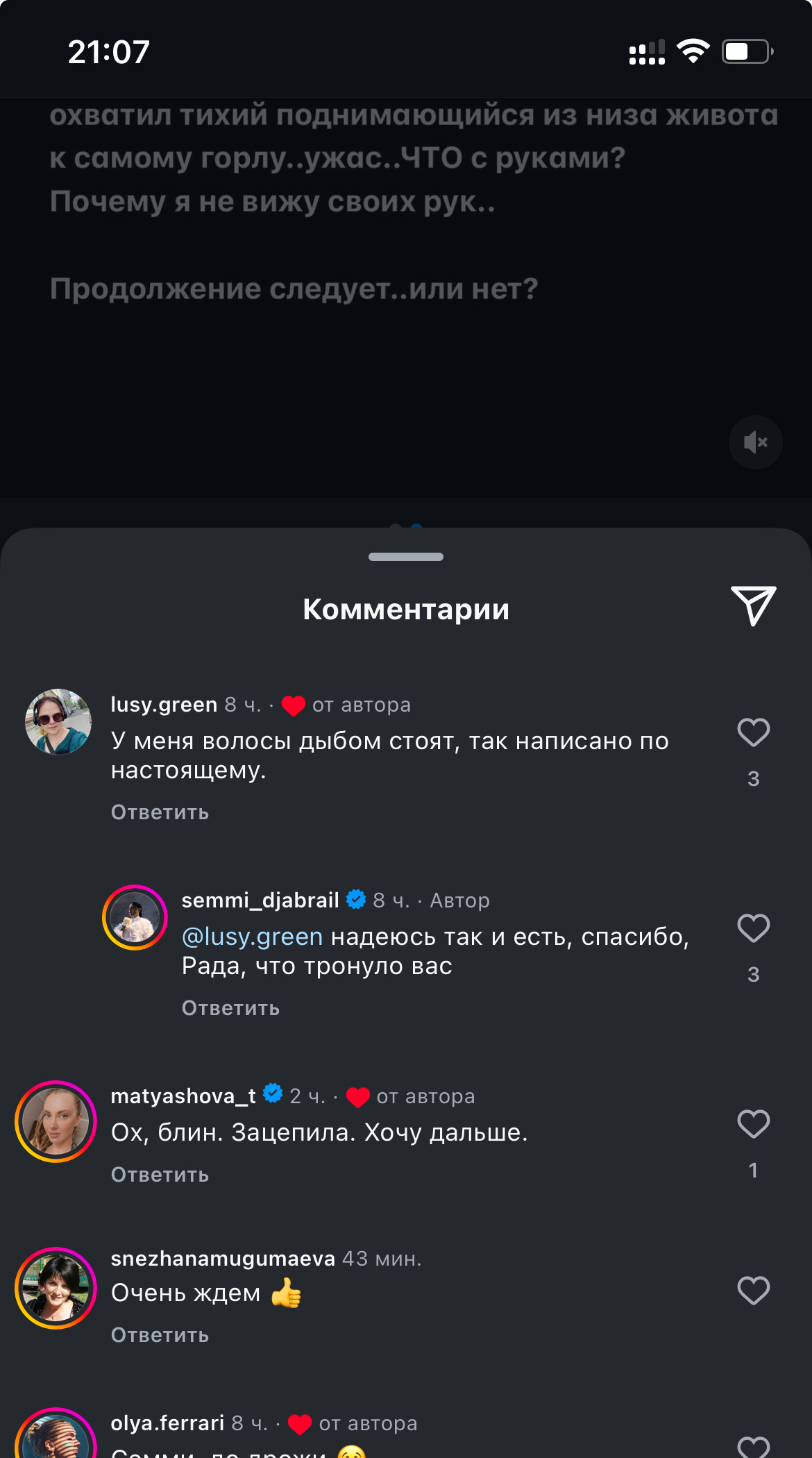Open lusy.green's profile picture
812x1458 pixels.
58,721
